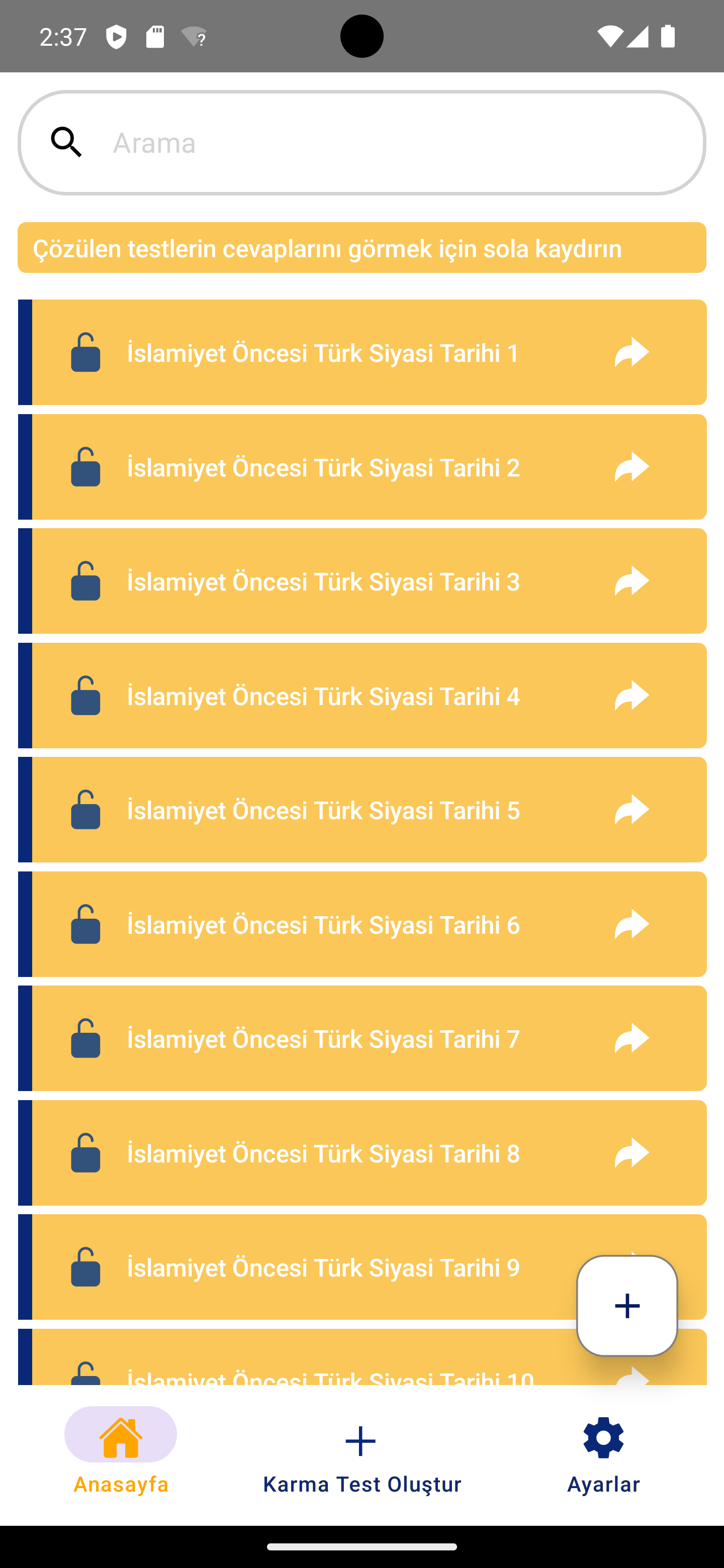Open İslamiyet Öncesi Türk Siyasi Tarihi 5 test
The height and width of the screenshot is (1568, 724).
323,810
